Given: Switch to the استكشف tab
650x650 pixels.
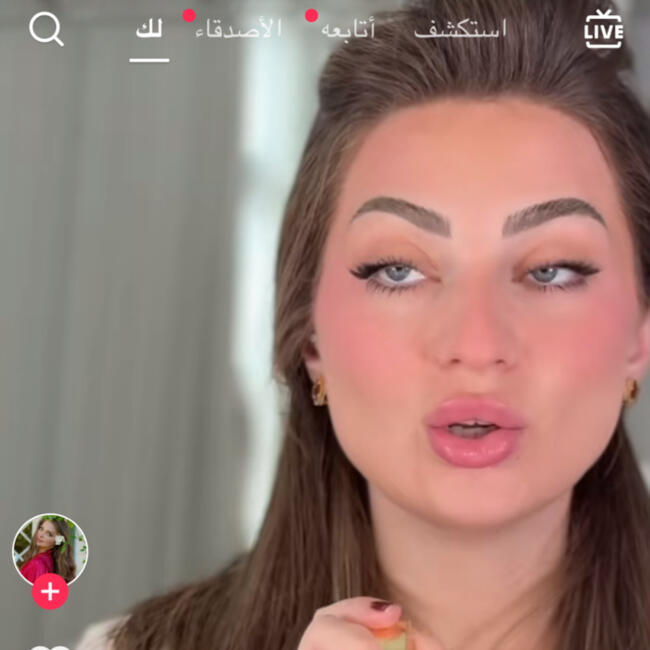Looking at the screenshot, I should 460,29.
